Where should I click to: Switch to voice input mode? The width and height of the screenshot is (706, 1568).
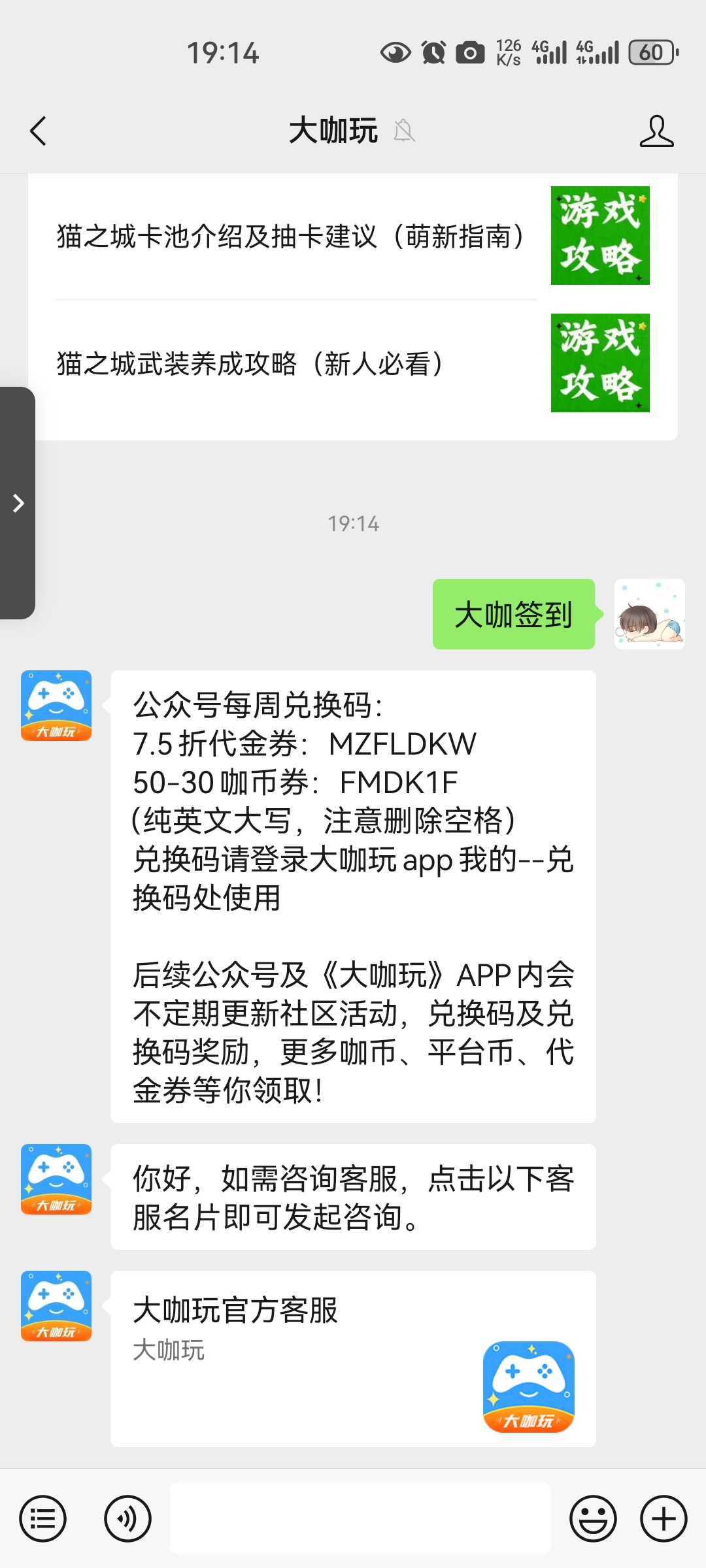127,1518
